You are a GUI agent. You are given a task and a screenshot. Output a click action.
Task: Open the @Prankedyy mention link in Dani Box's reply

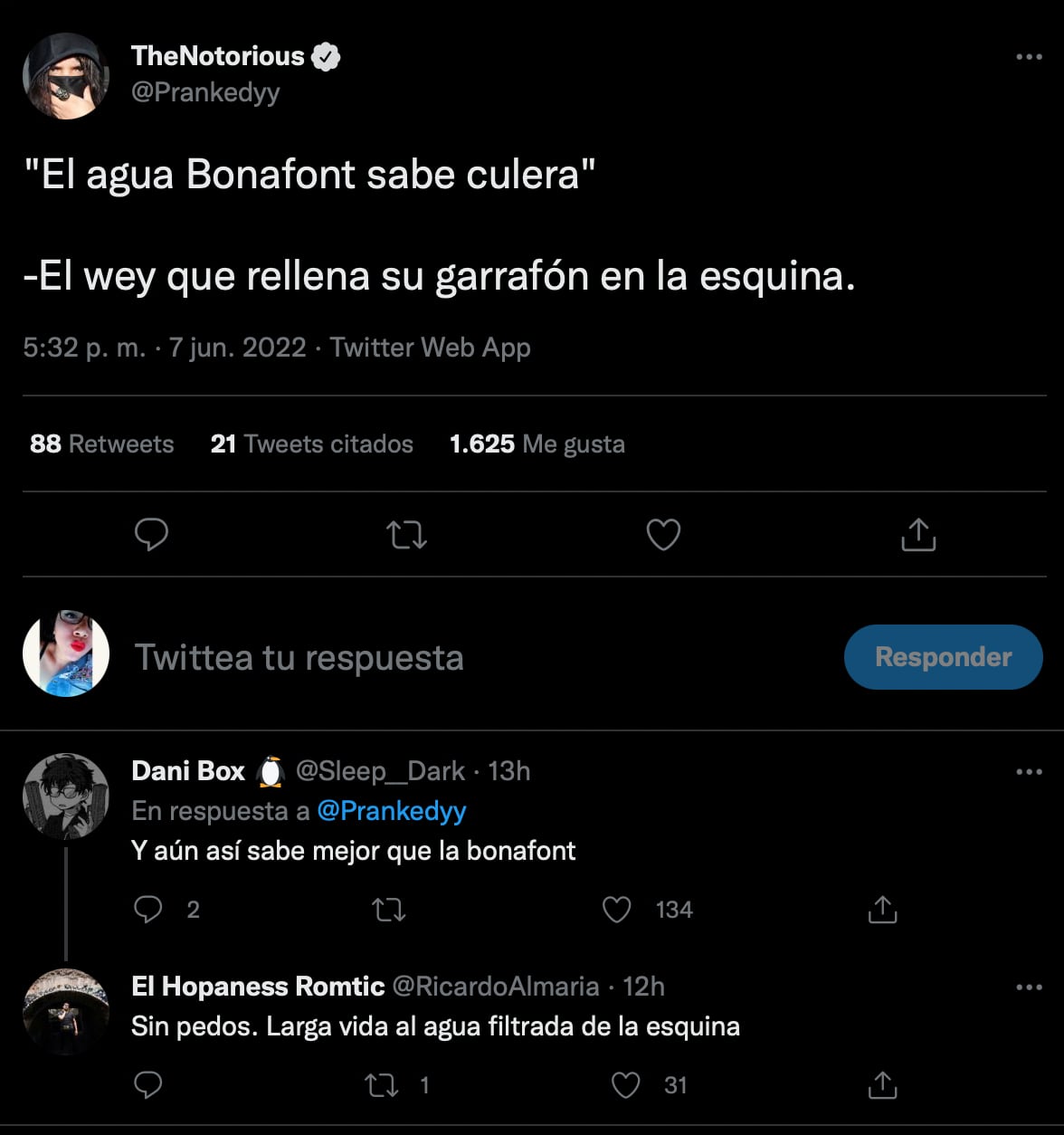(x=391, y=811)
